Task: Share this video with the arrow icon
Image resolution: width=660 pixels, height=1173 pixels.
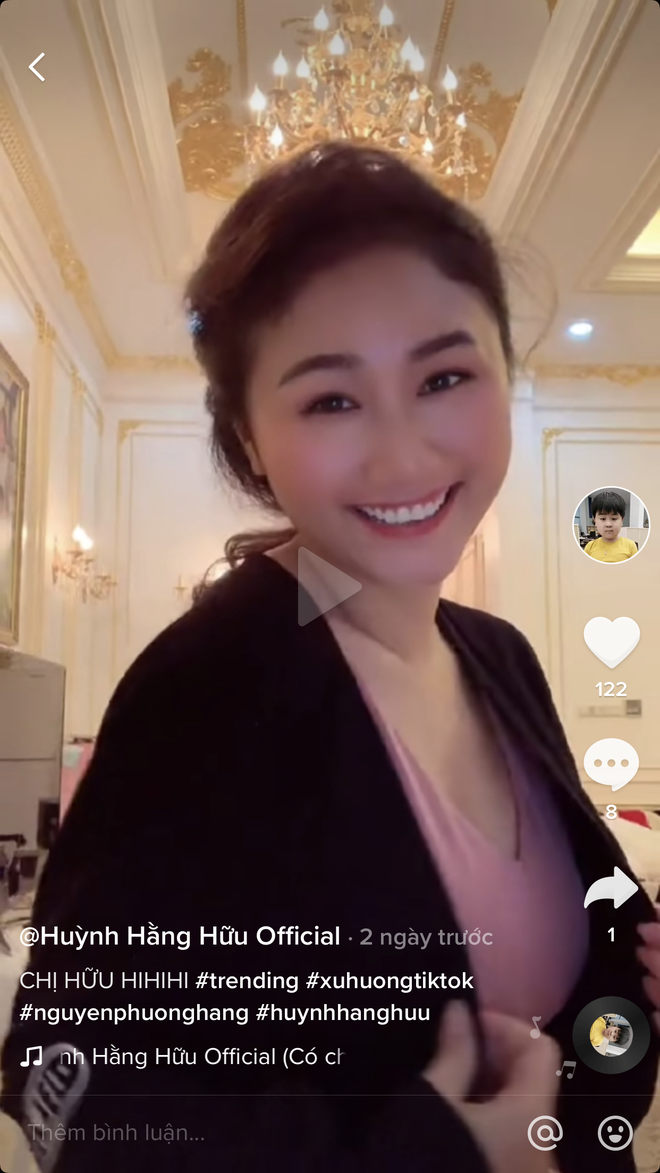Action: 611,888
